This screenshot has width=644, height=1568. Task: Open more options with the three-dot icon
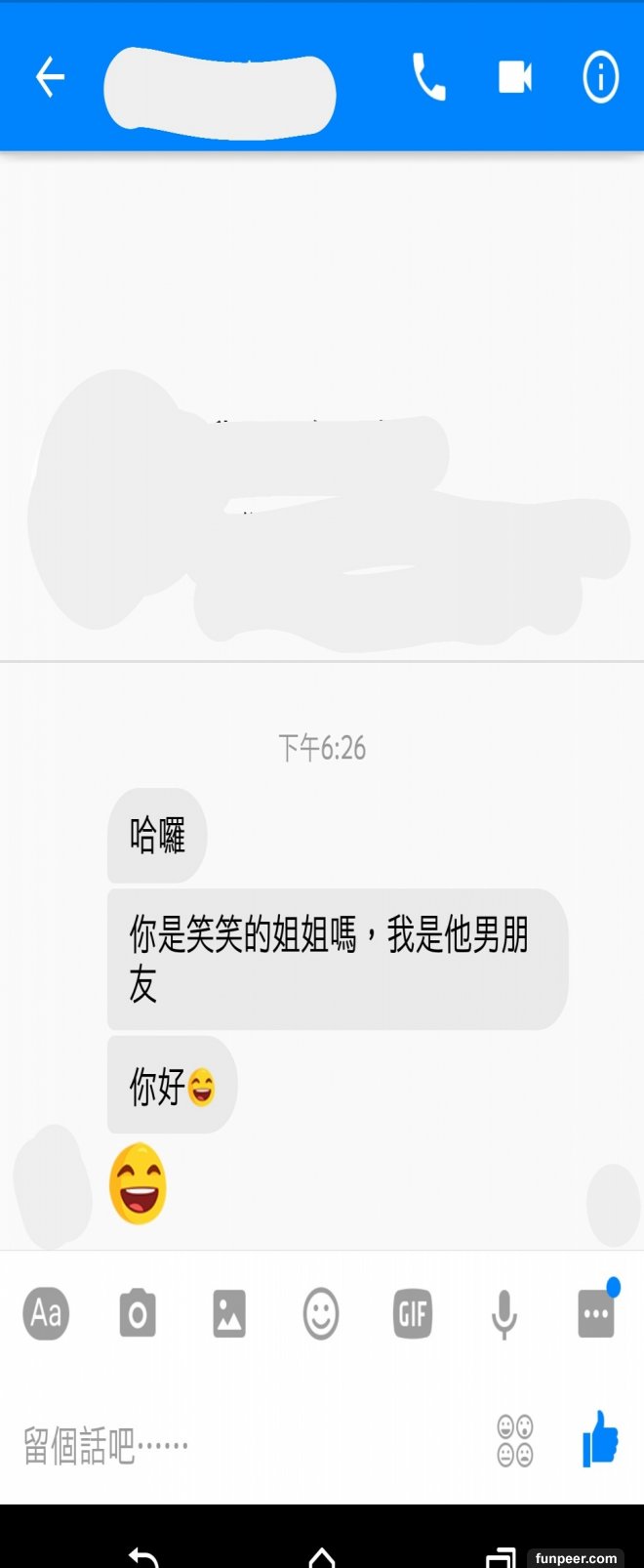(x=596, y=1313)
